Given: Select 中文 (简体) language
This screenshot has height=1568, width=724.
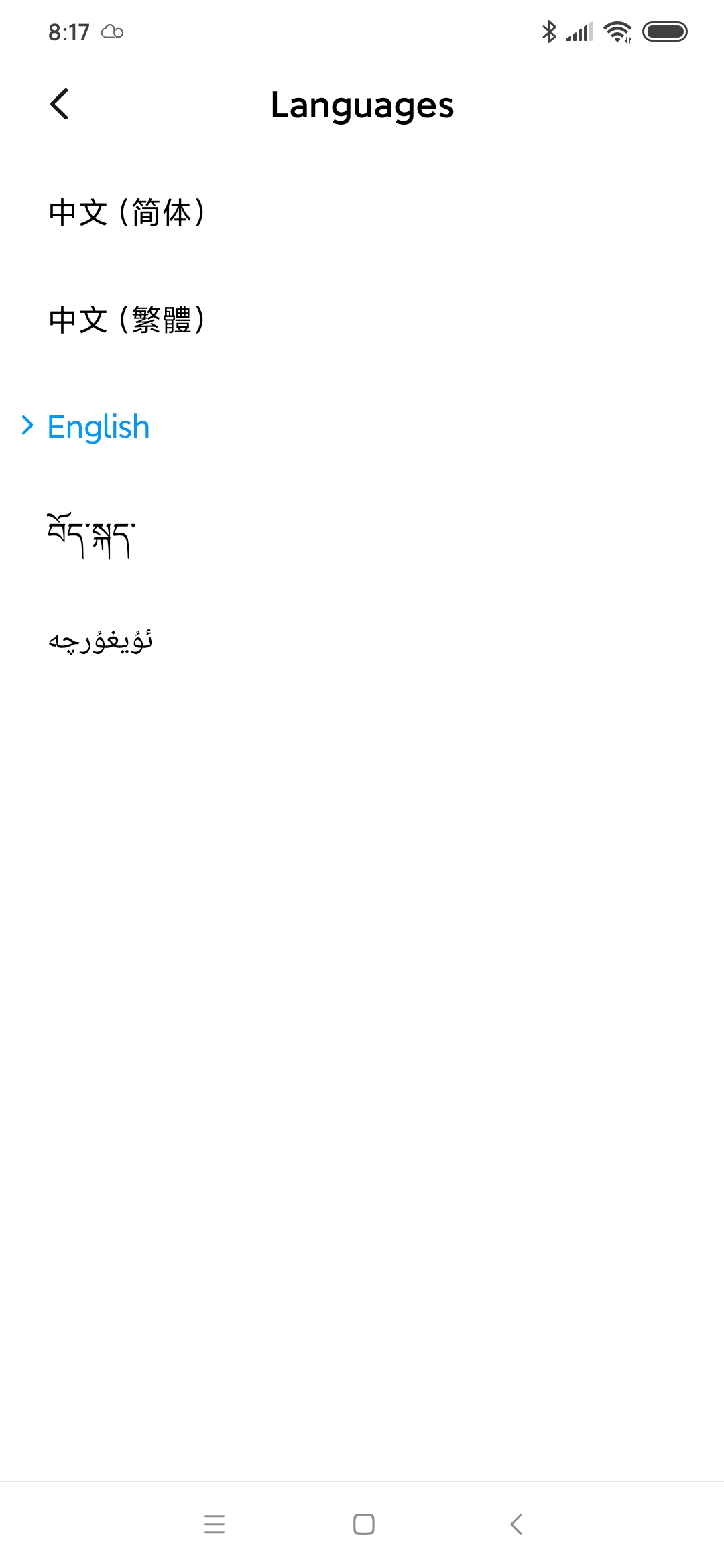Looking at the screenshot, I should (127, 213).
